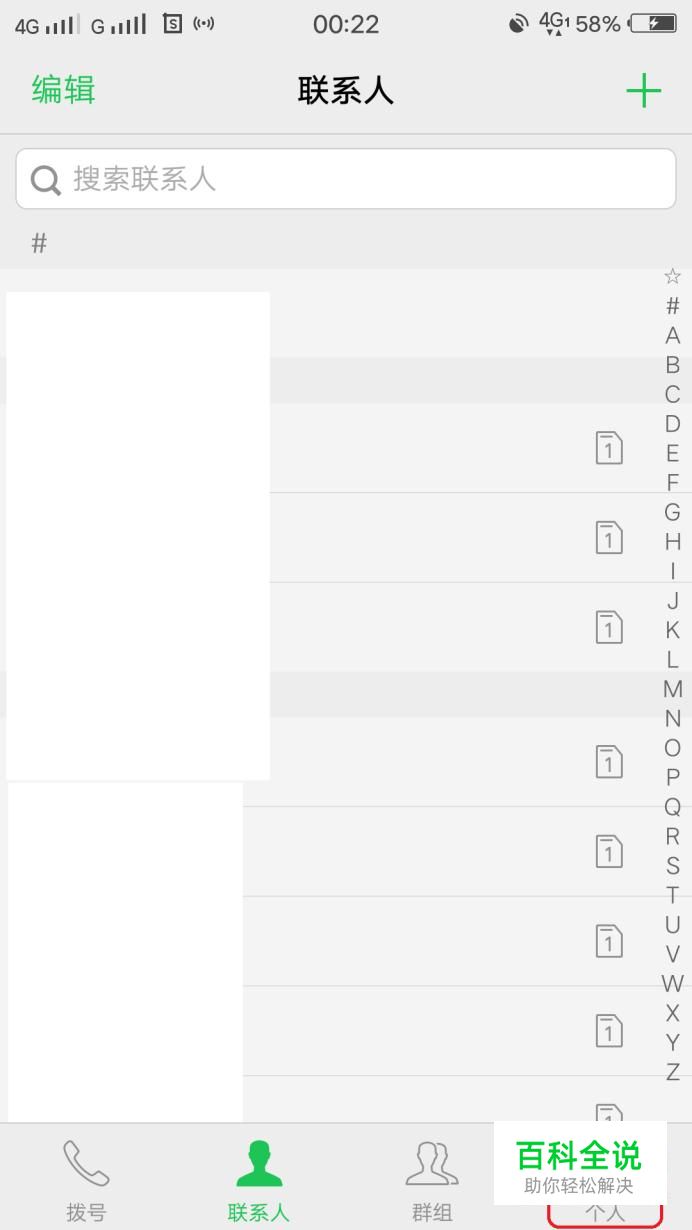The width and height of the screenshot is (692, 1230).
Task: Switch to the 群组 tab
Action: [x=432, y=1180]
